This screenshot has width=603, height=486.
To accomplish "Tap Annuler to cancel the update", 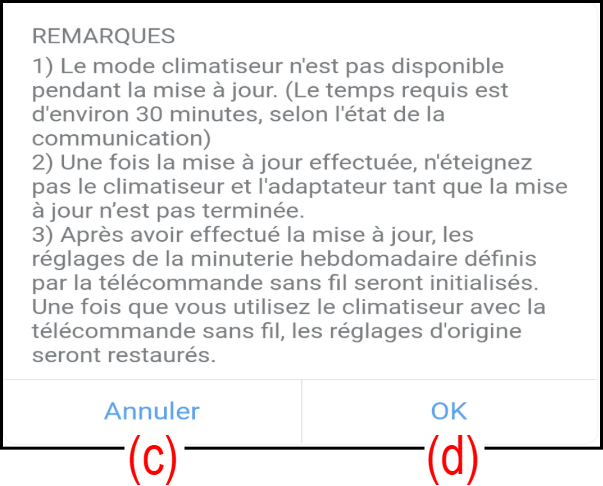I will click(x=152, y=411).
